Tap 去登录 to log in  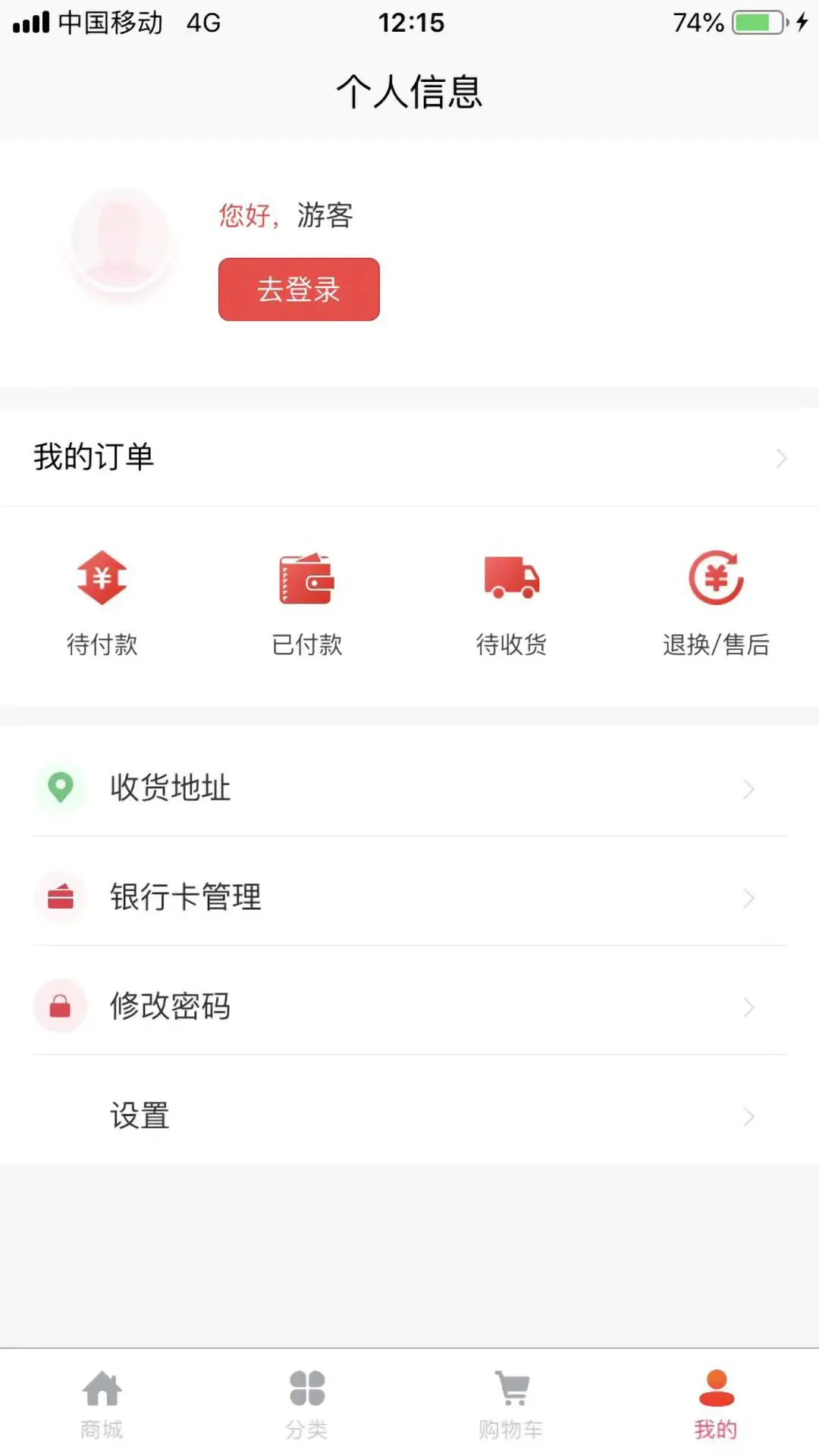tap(299, 289)
